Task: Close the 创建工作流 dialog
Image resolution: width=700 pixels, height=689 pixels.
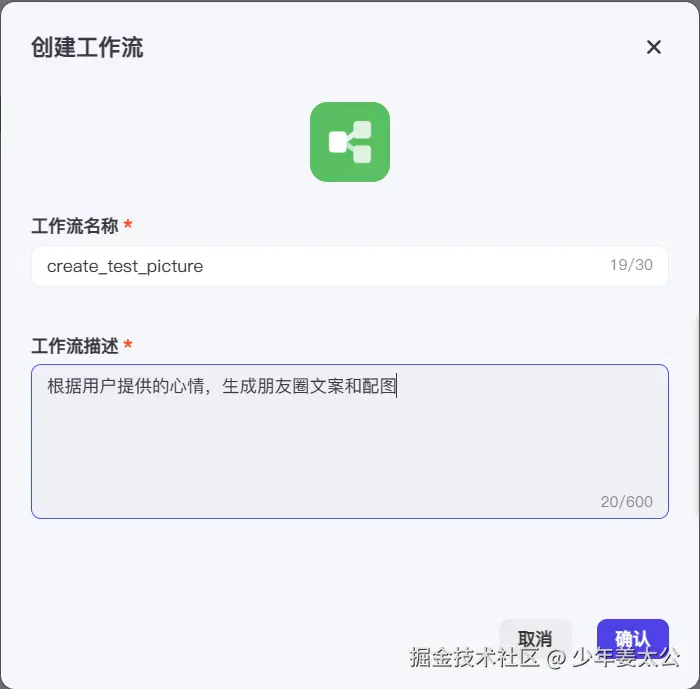Action: [654, 47]
